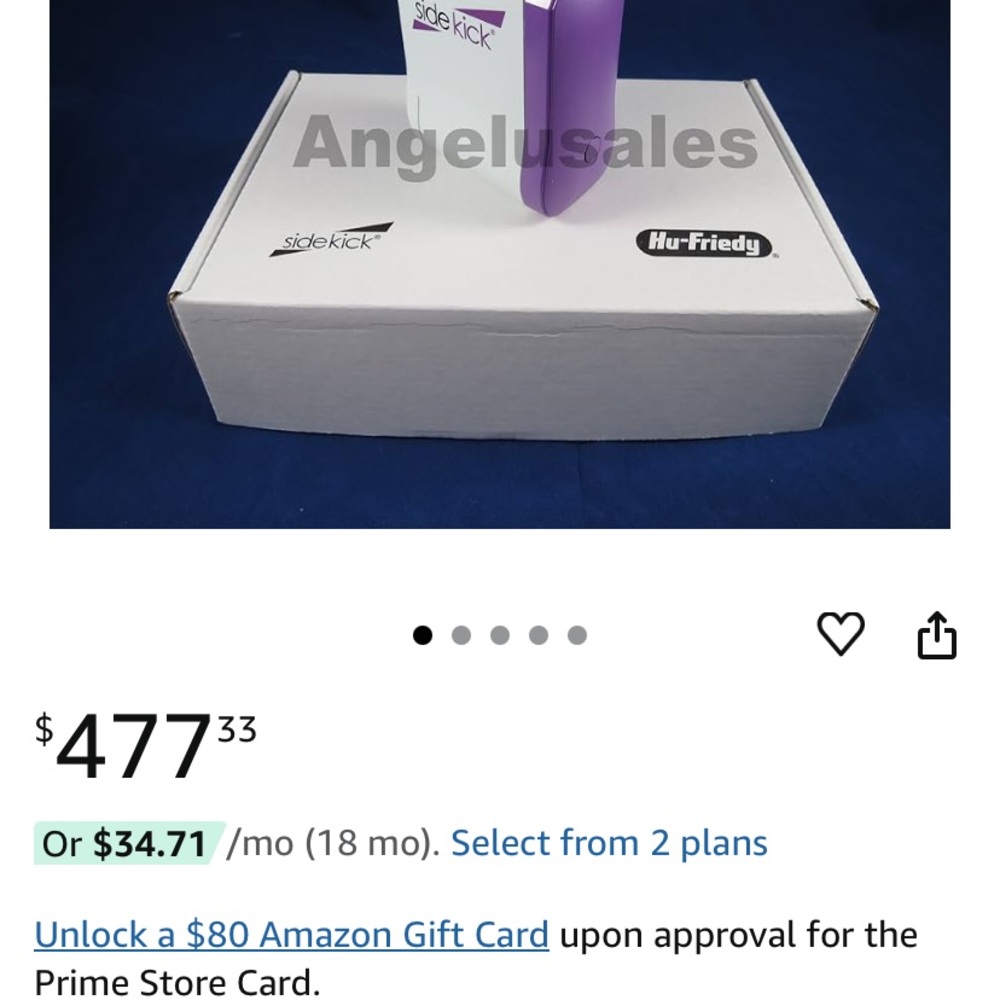This screenshot has height=1000, width=1000.
Task: Open the Unlock a $80 Amazon Gift Card link
Action: (292, 935)
